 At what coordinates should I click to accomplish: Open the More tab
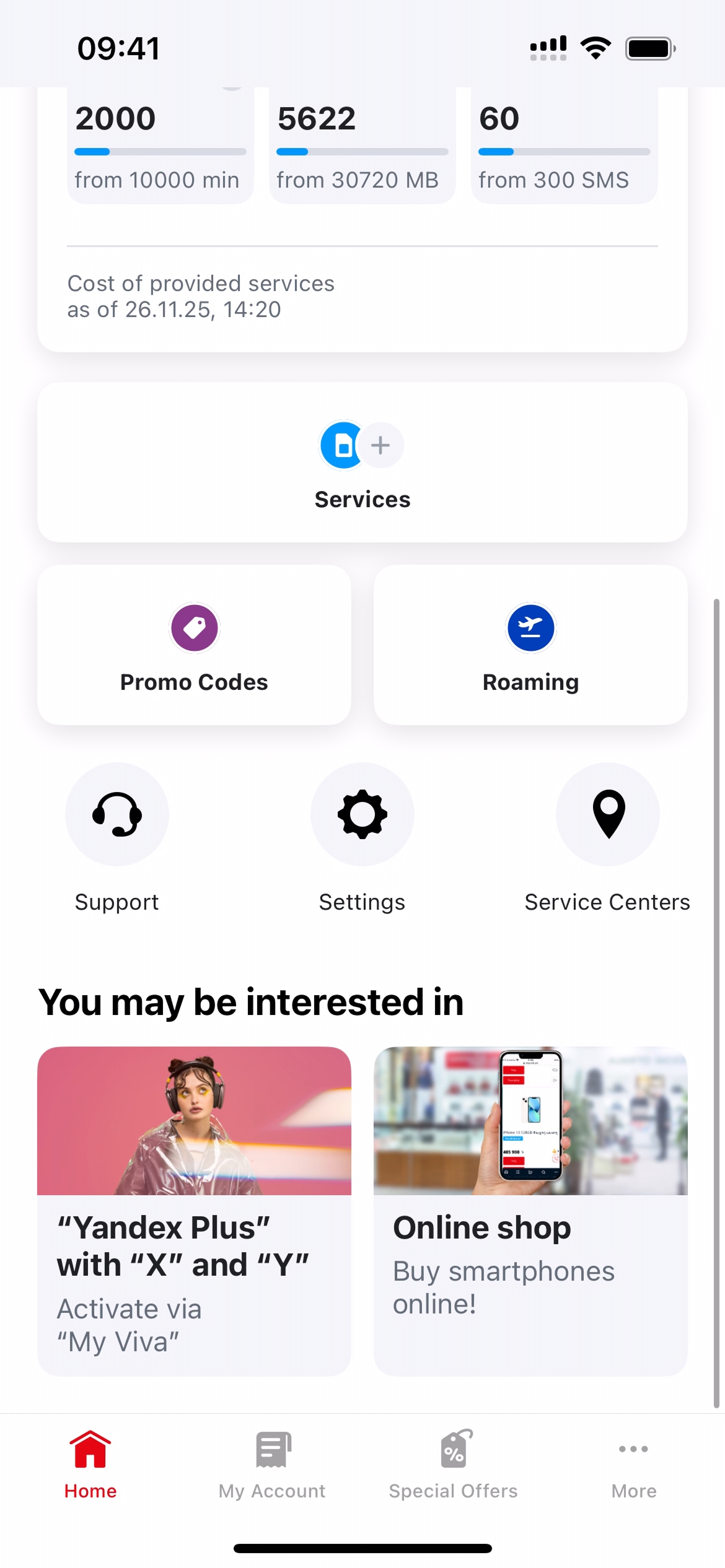(x=633, y=1465)
